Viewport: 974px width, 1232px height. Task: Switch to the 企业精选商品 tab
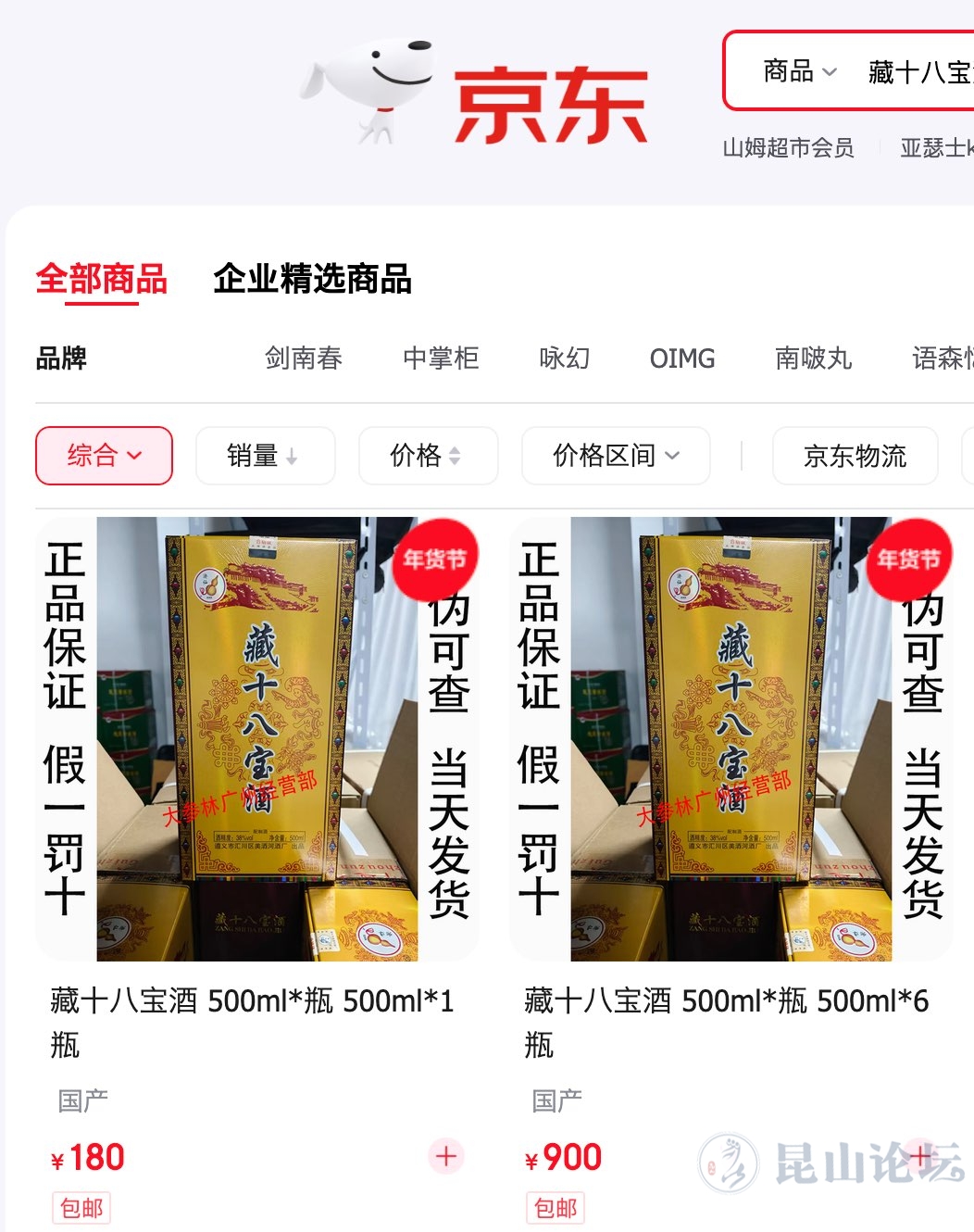(312, 279)
